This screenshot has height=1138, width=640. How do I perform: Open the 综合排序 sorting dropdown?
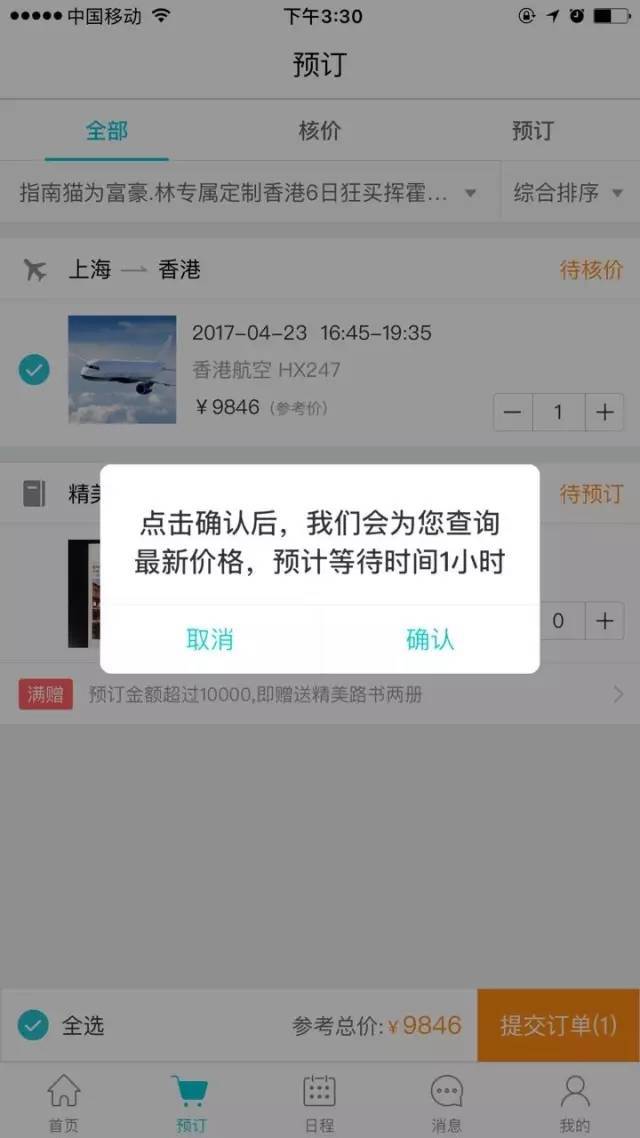tap(568, 192)
